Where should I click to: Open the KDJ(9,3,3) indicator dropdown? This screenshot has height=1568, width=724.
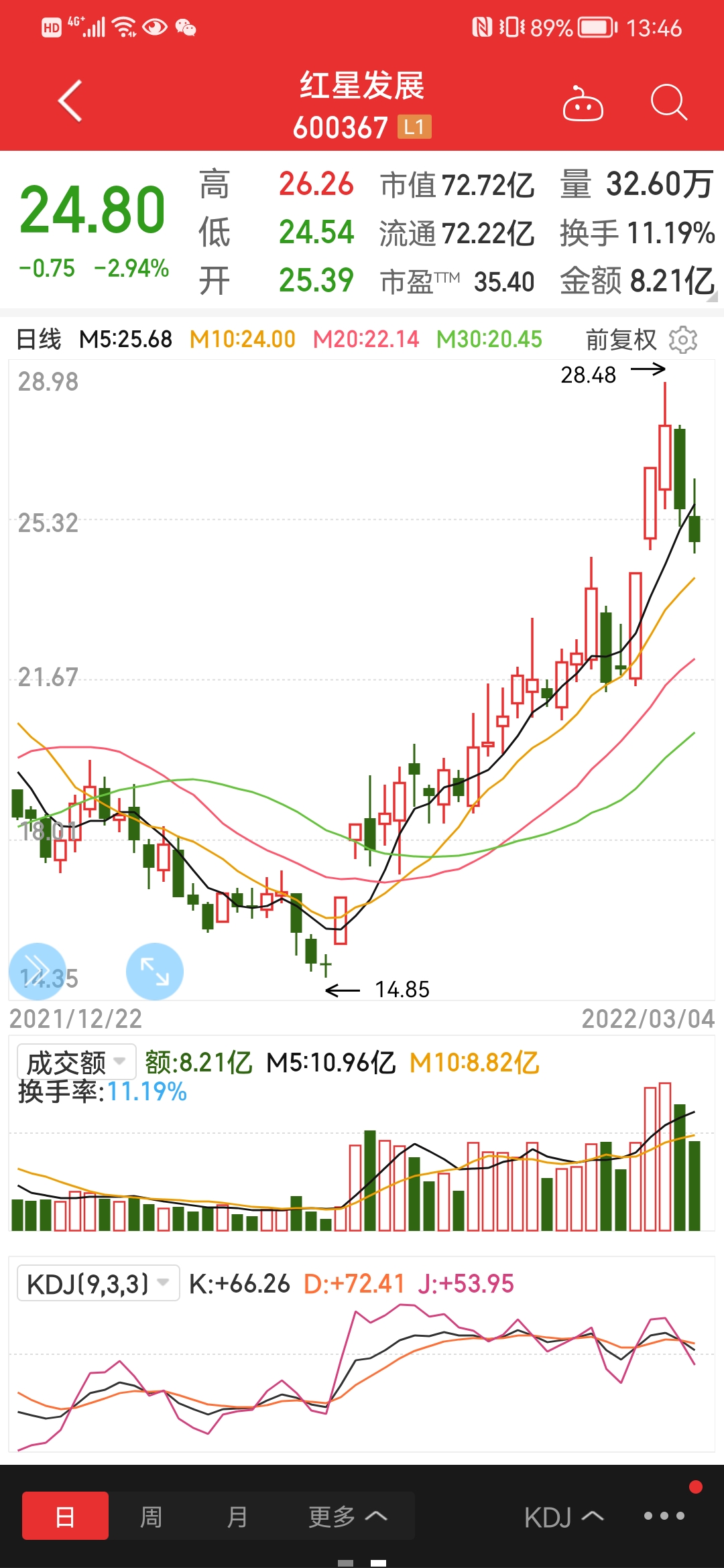(x=98, y=1283)
